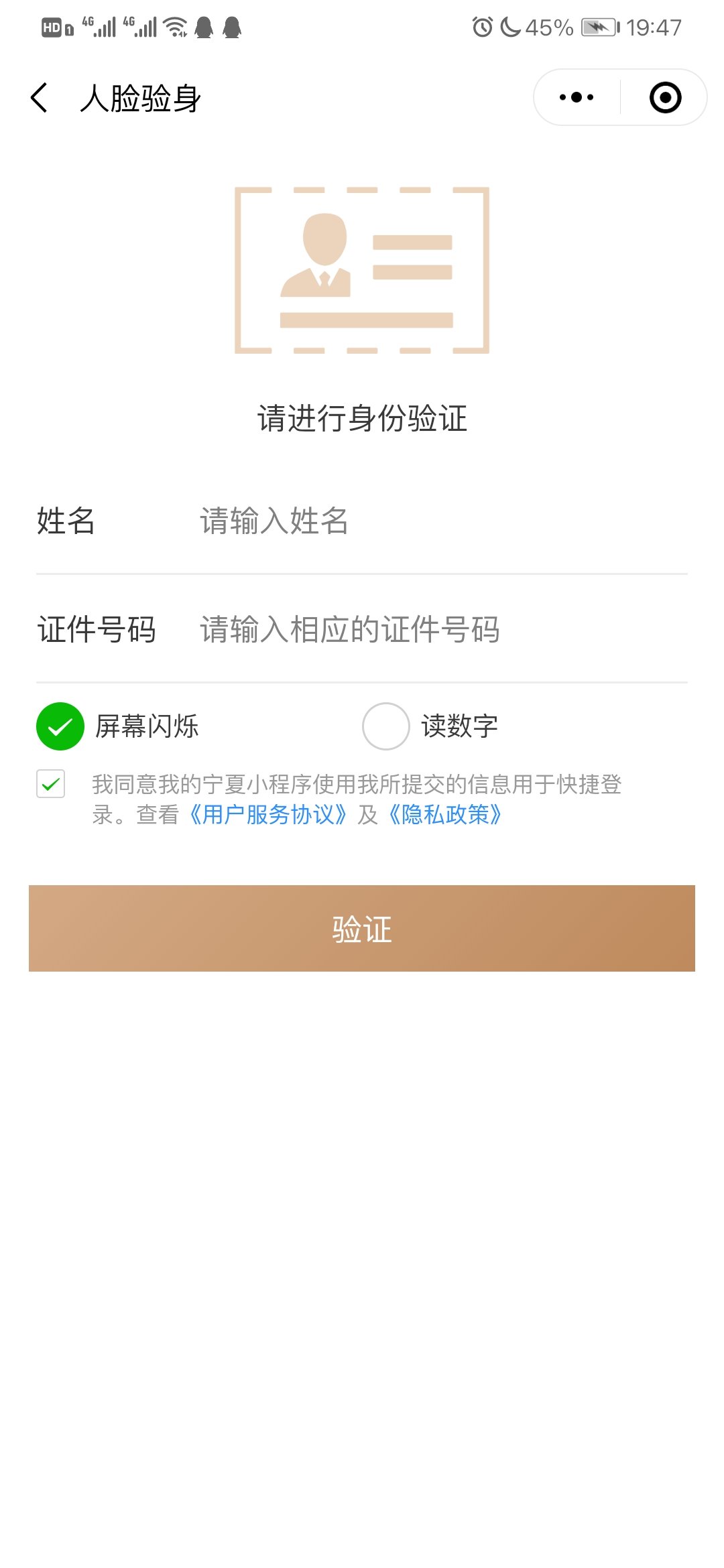This screenshot has height=1568, width=724.
Task: Close the mini program via the circle icon
Action: 665,98
